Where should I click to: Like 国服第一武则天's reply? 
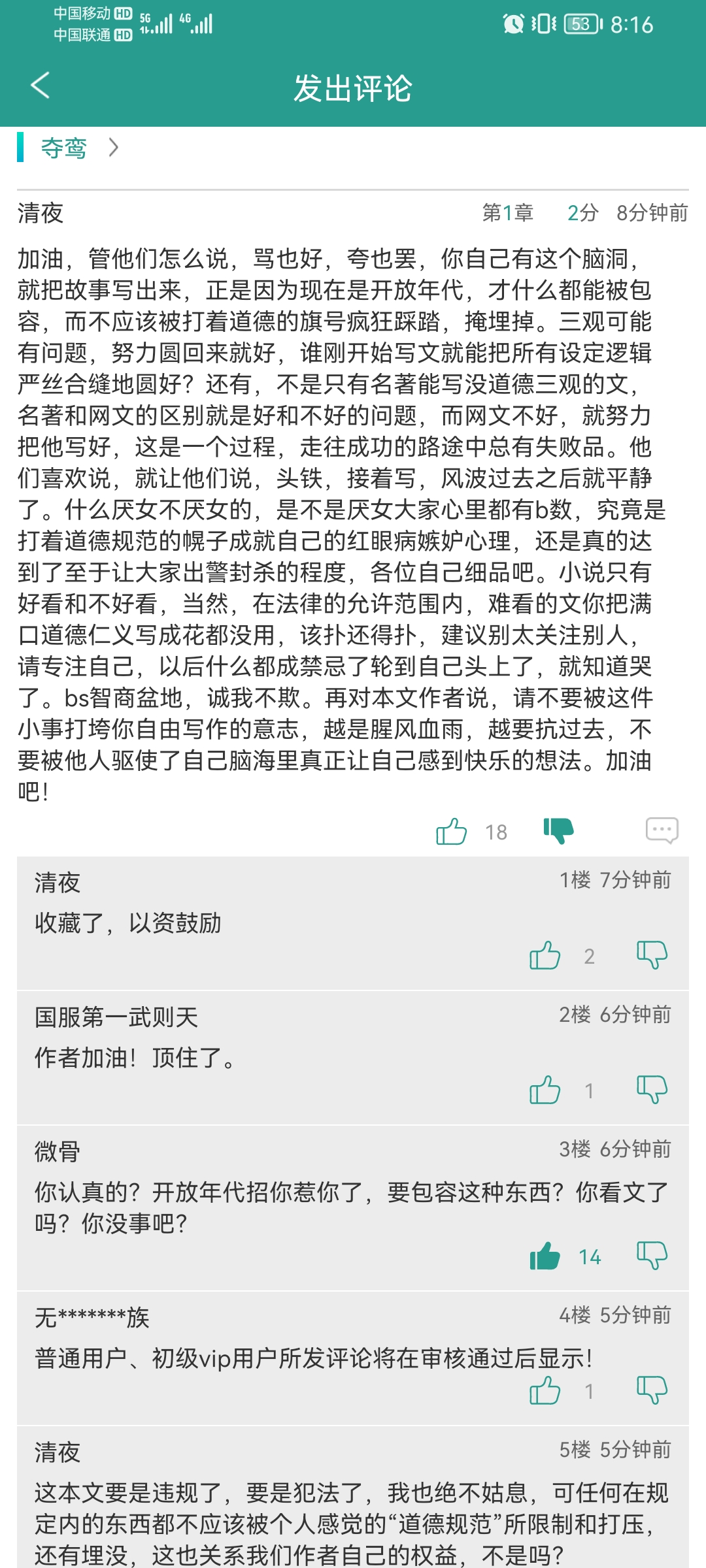click(545, 1090)
